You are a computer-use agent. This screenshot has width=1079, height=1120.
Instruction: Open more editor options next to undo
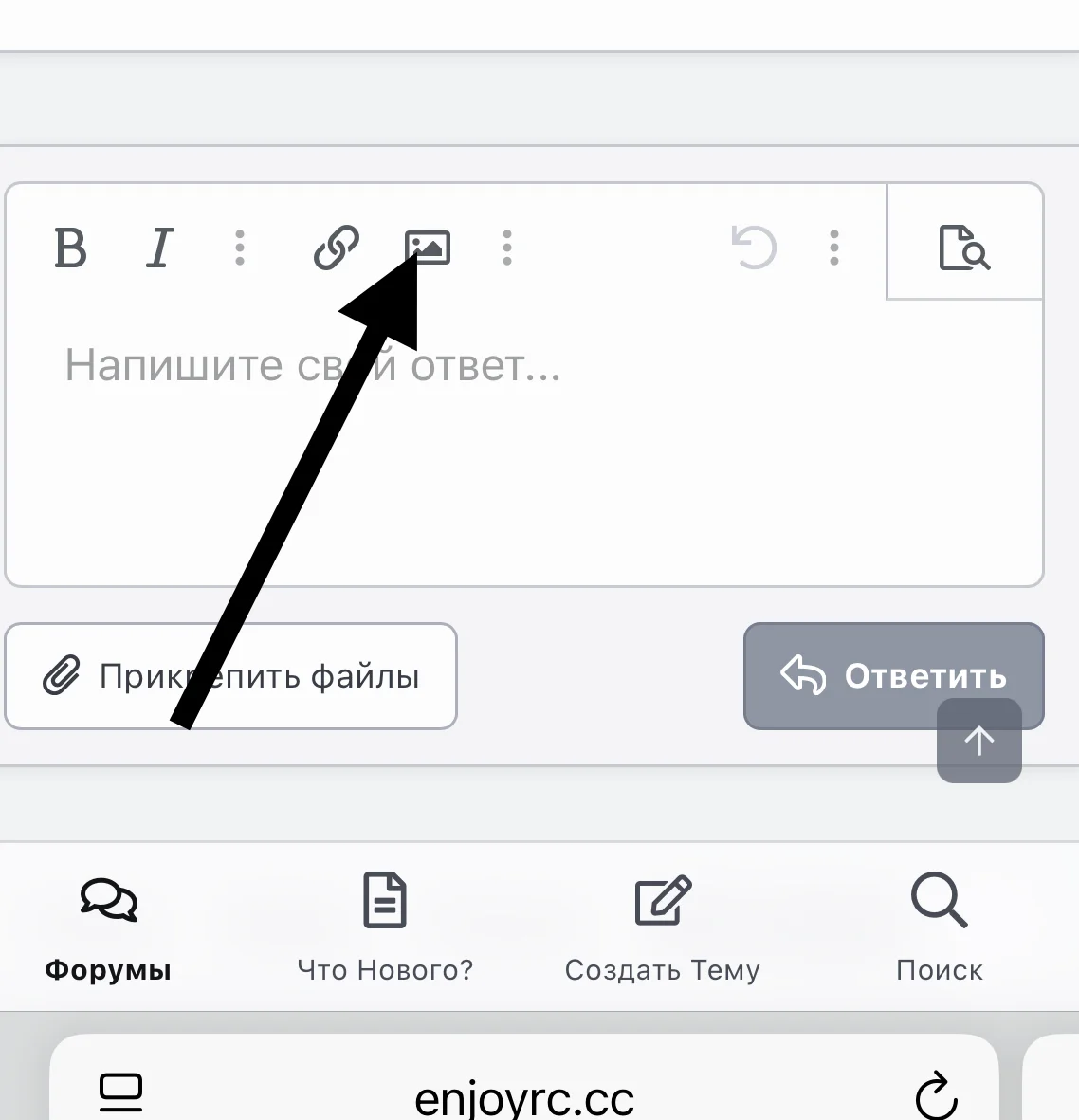click(x=834, y=248)
